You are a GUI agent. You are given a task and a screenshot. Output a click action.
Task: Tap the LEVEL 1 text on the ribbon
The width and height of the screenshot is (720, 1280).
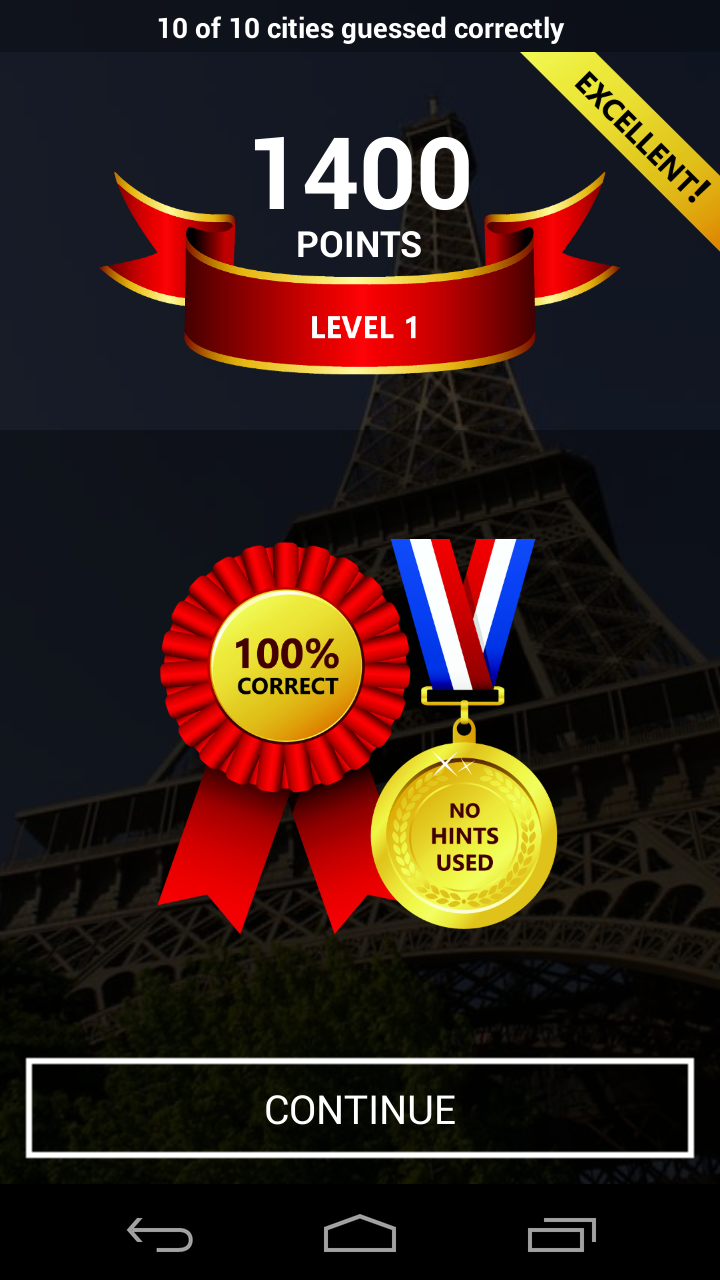pos(360,325)
